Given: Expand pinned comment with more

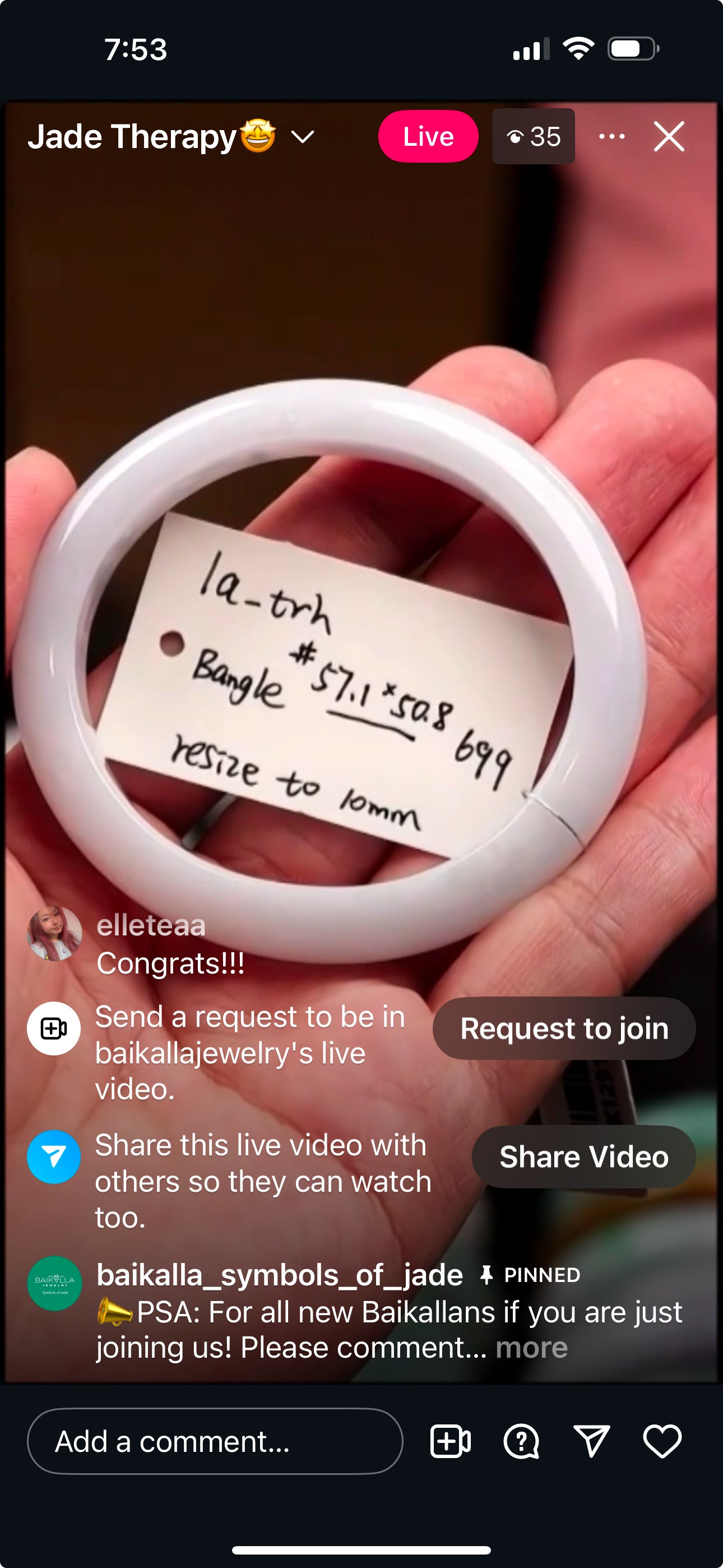Looking at the screenshot, I should click(x=531, y=1347).
